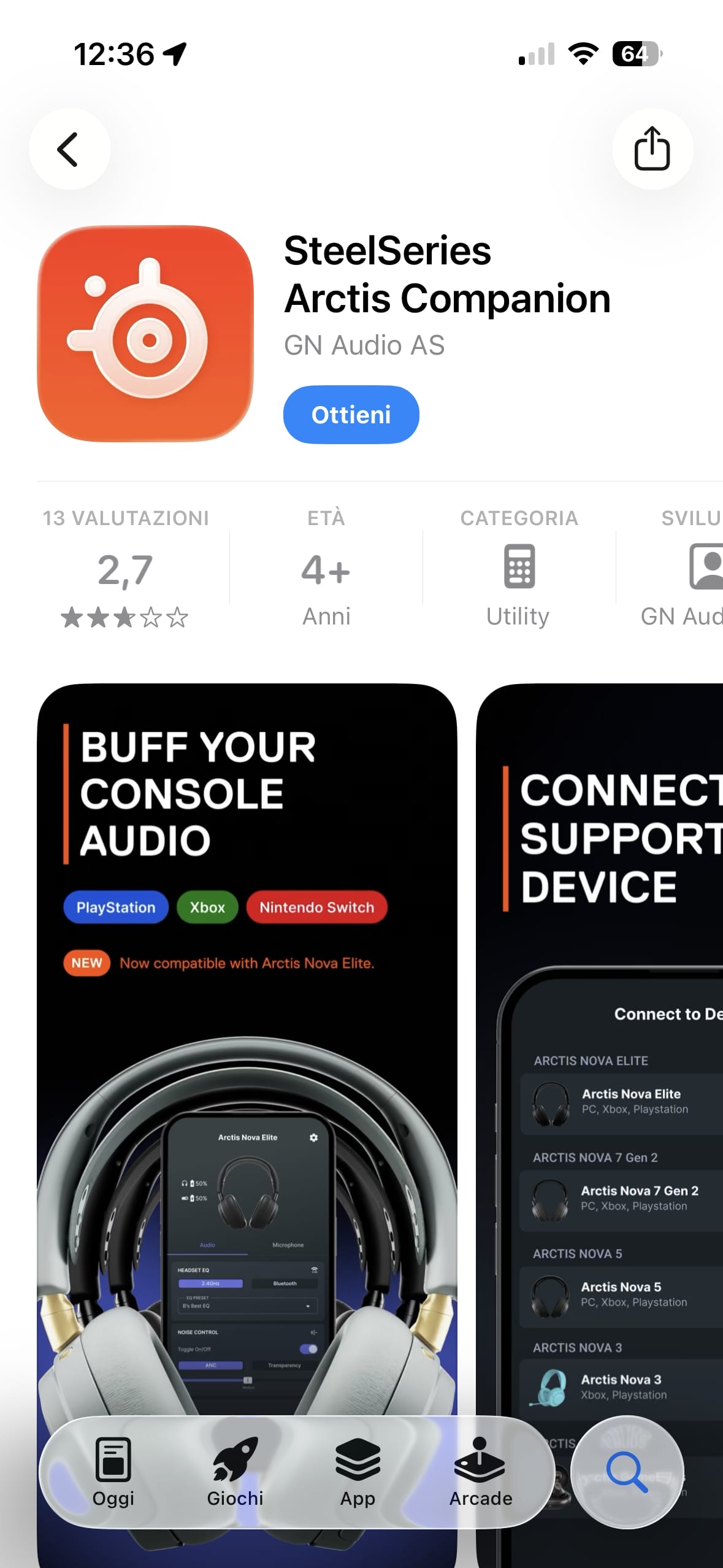Switch to the Oggi tab
Screen dimensions: 723x1568
(113, 1472)
